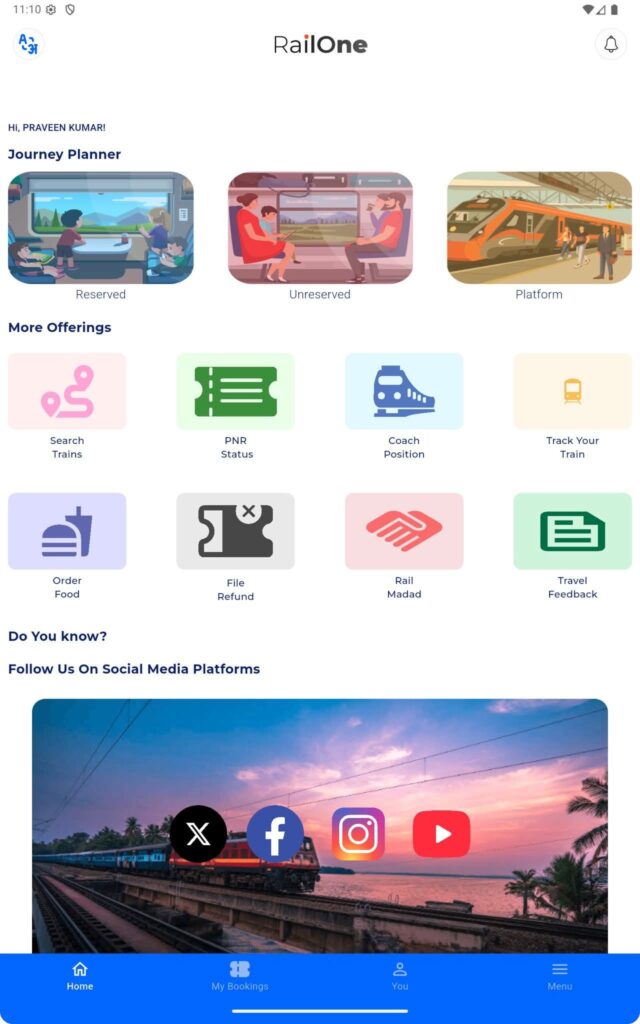Open Order Food
Image resolution: width=640 pixels, height=1024 pixels.
[67, 532]
